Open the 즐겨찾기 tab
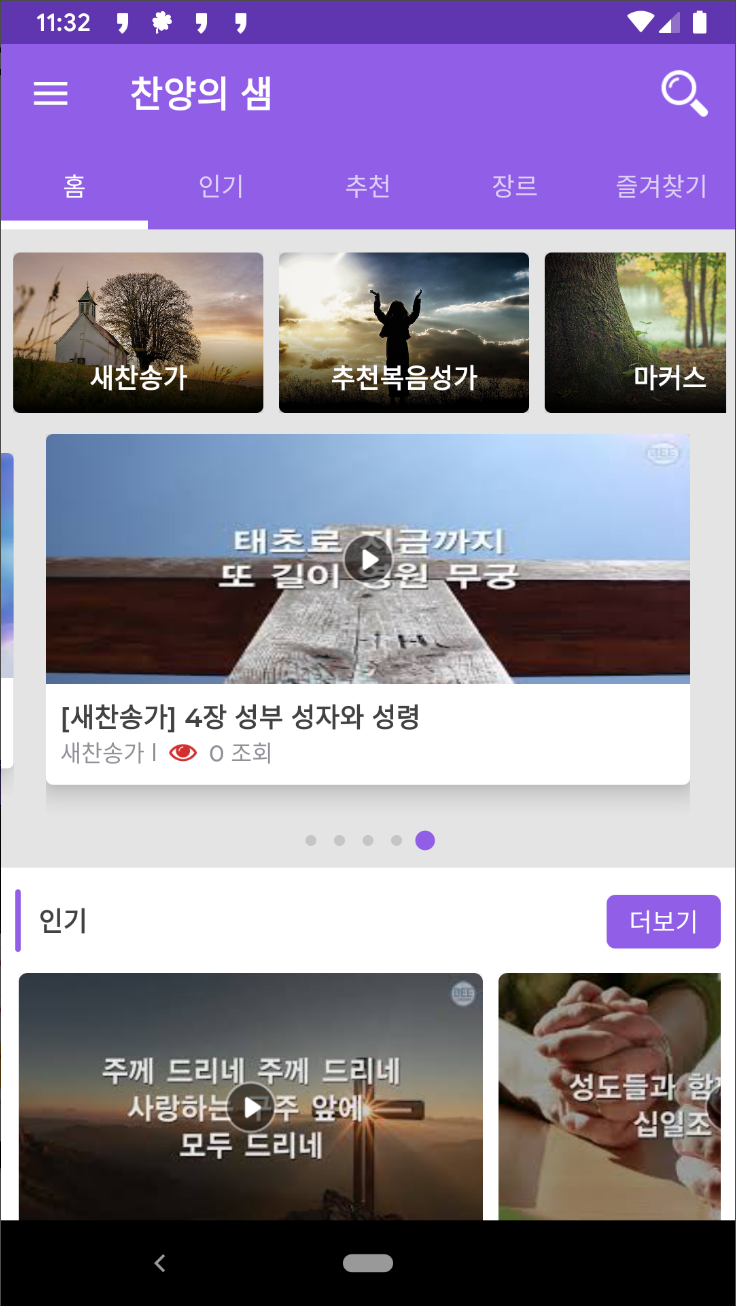736x1306 pixels. pyautogui.click(x=662, y=186)
